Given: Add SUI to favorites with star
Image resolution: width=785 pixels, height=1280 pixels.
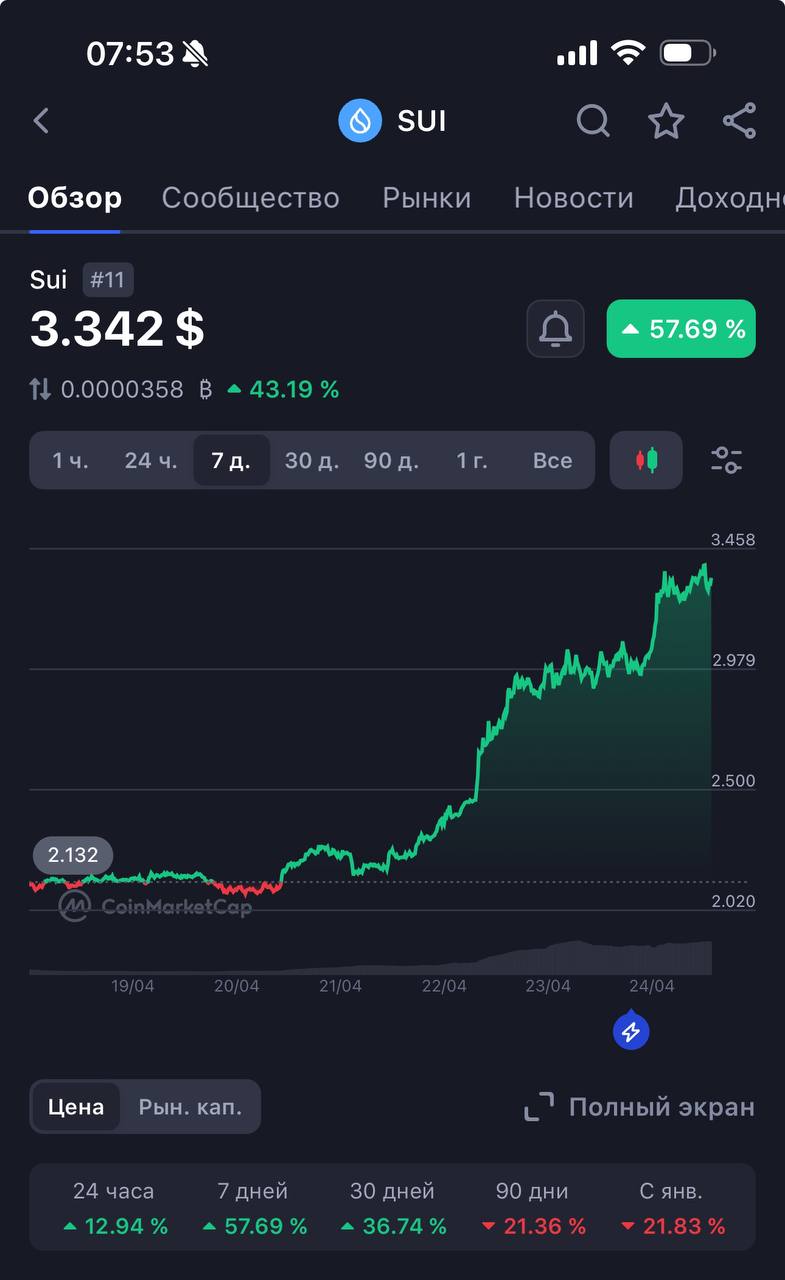Looking at the screenshot, I should (666, 121).
